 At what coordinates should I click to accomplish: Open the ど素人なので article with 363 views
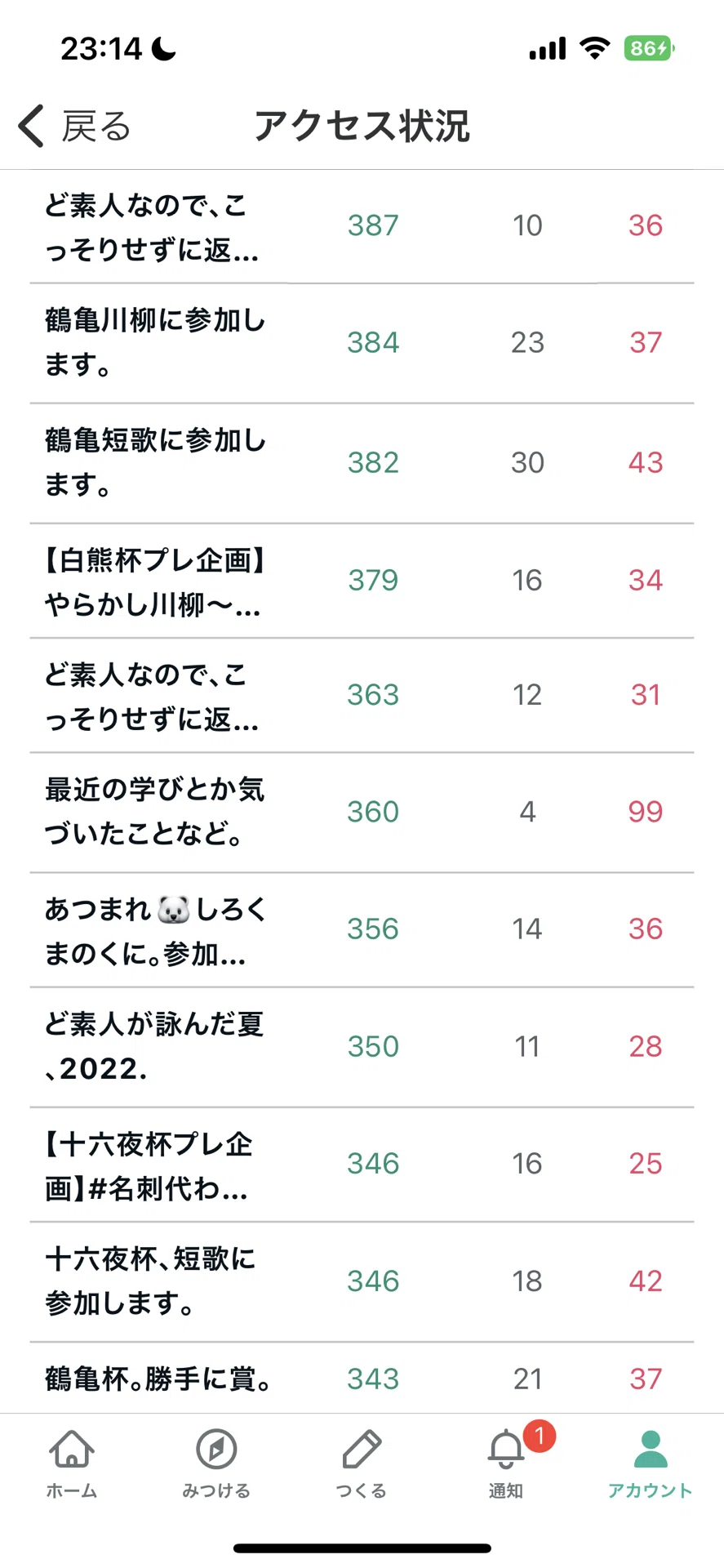coord(362,696)
